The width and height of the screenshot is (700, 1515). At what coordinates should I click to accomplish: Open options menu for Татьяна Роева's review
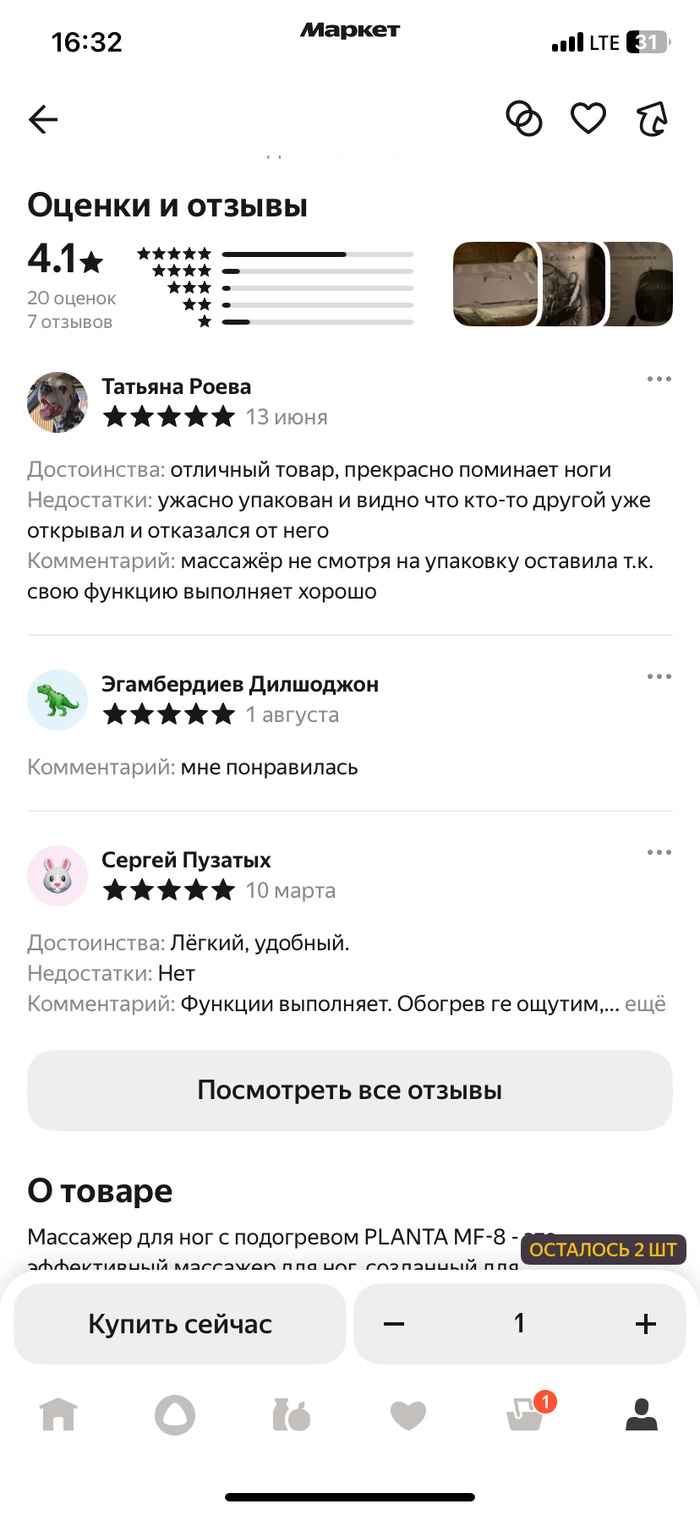pos(659,379)
